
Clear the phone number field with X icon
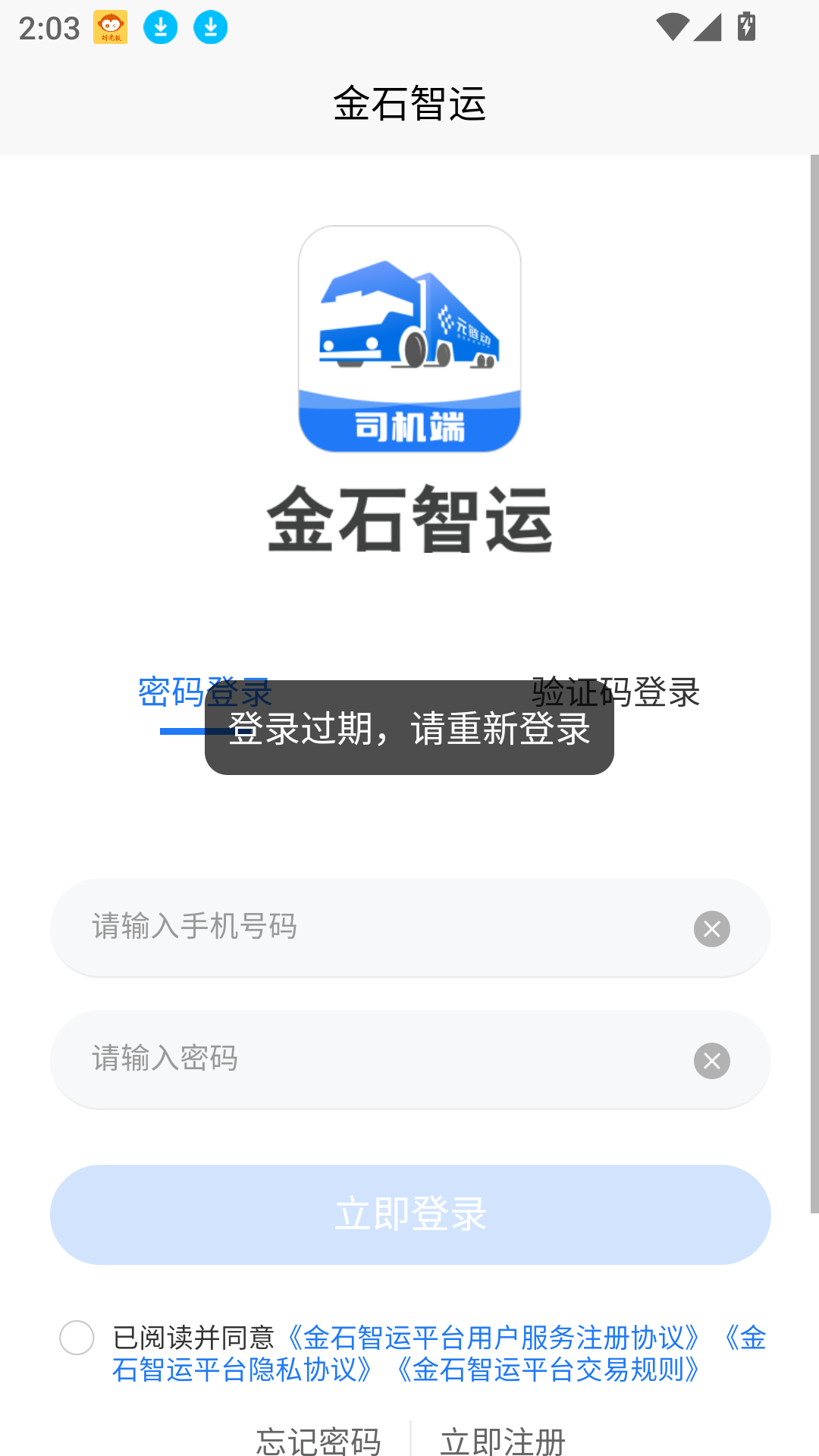[x=711, y=927]
